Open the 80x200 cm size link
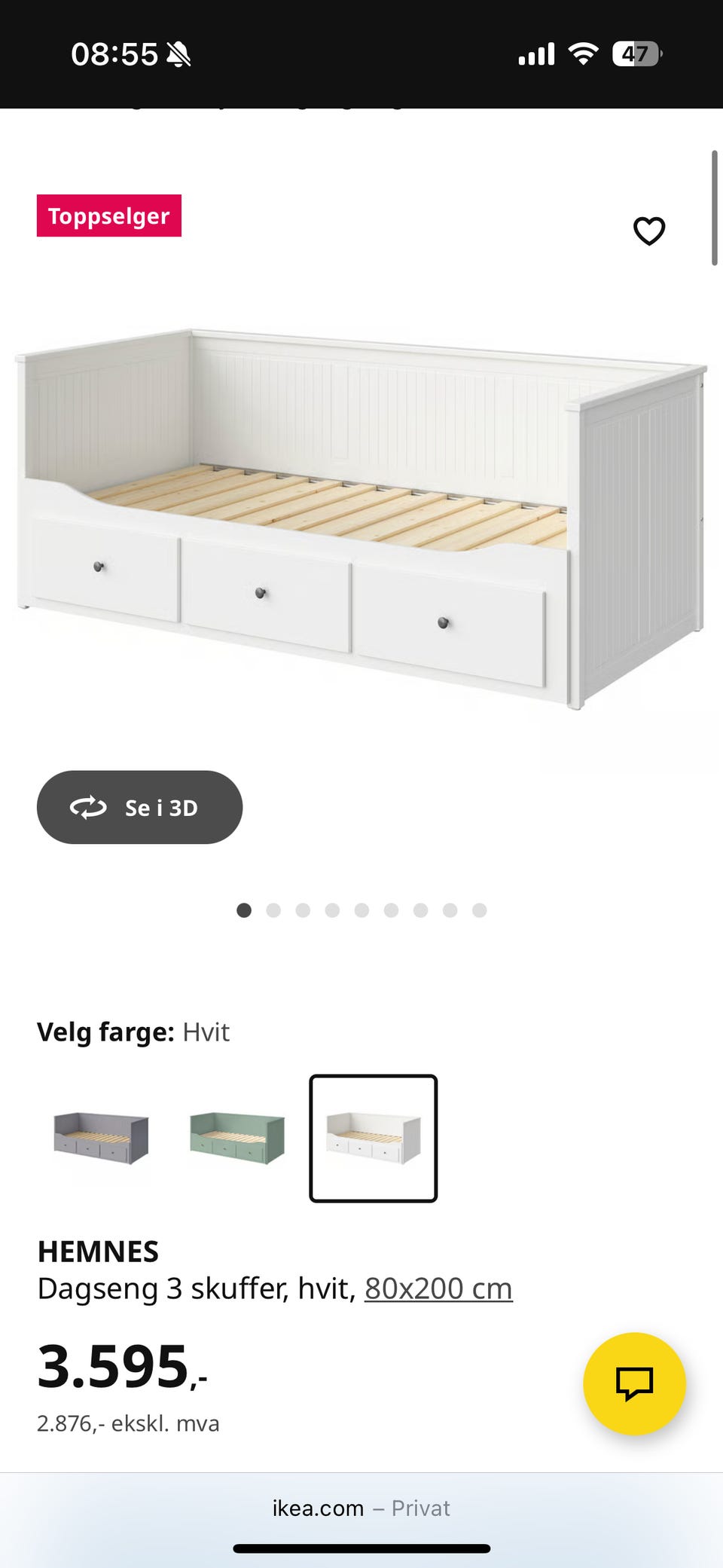This screenshot has width=723, height=1568. click(437, 1288)
